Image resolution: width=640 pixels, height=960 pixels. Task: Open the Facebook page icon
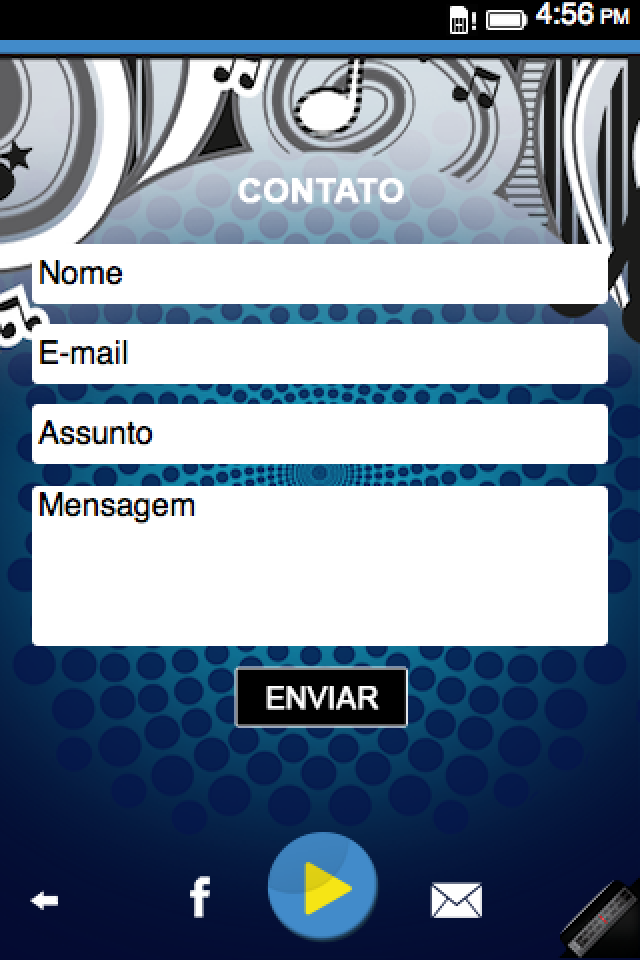click(x=200, y=898)
